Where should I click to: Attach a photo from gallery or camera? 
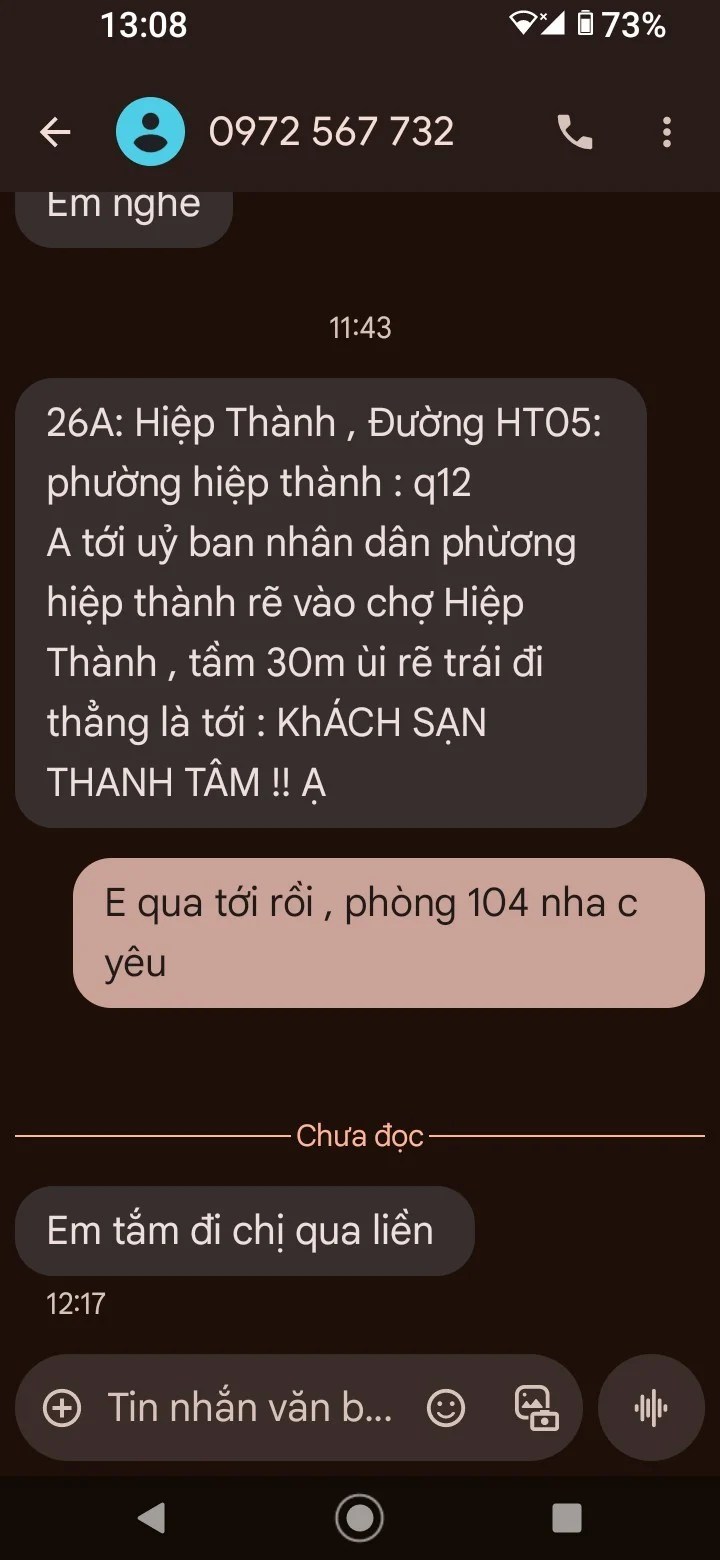click(536, 1408)
